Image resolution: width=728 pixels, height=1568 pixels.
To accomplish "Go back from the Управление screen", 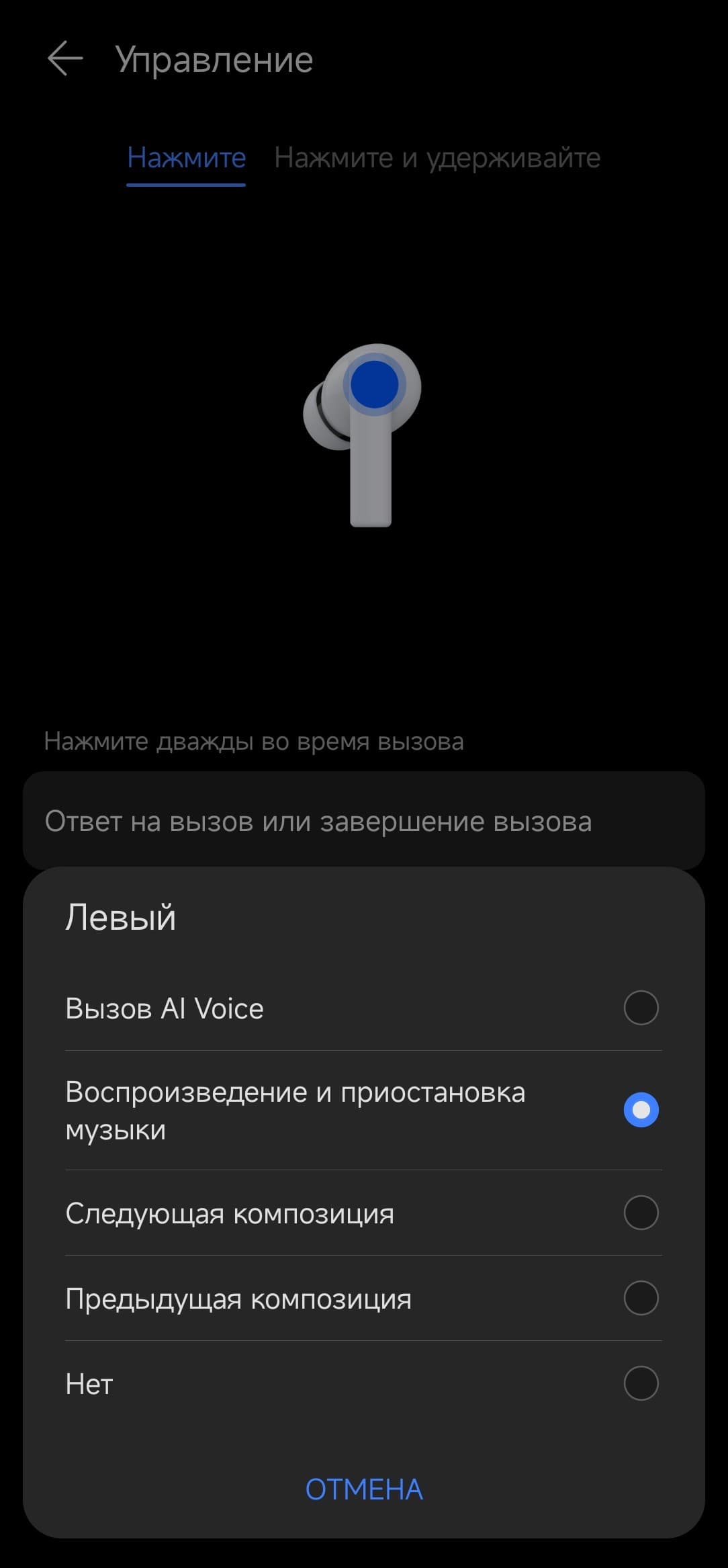I will 65,59.
